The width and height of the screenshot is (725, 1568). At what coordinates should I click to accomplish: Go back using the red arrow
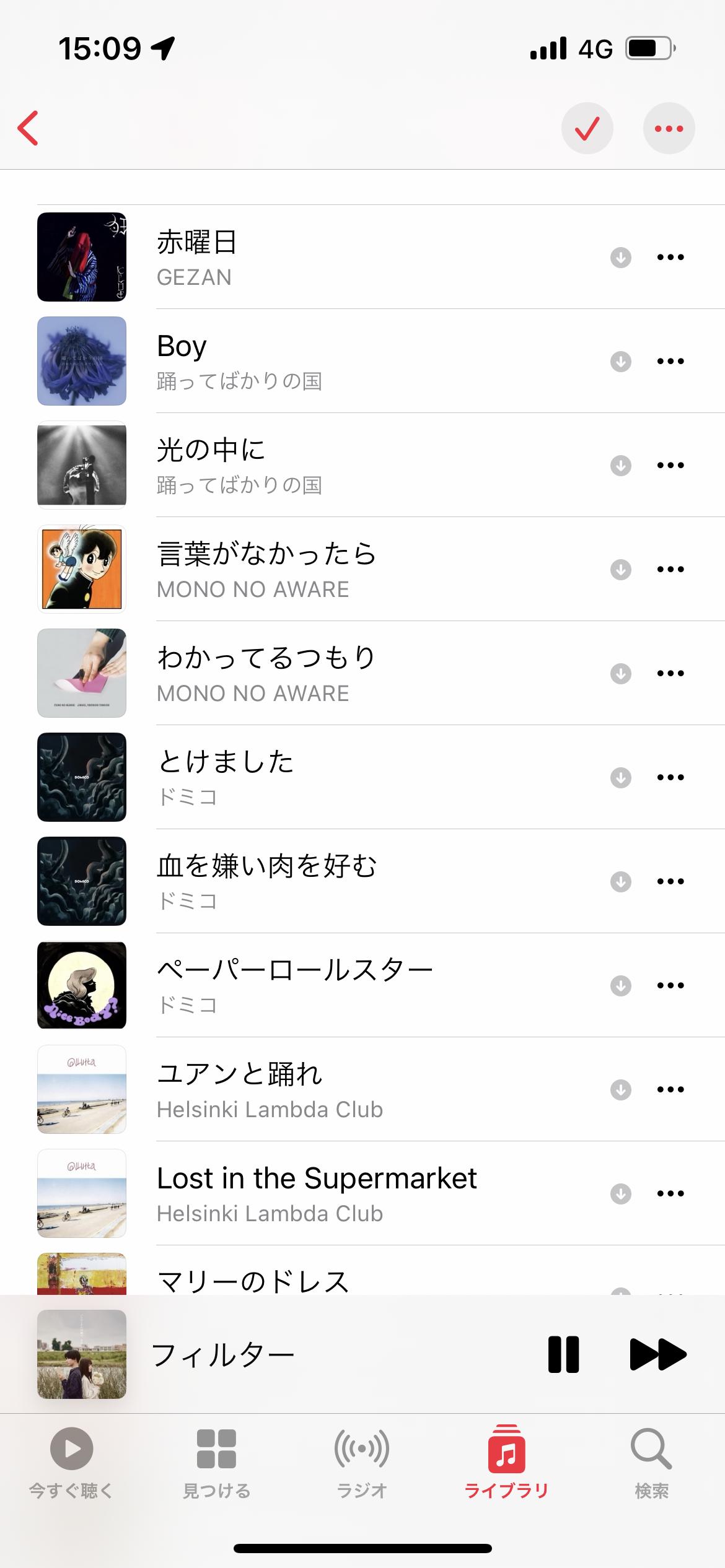pos(29,128)
